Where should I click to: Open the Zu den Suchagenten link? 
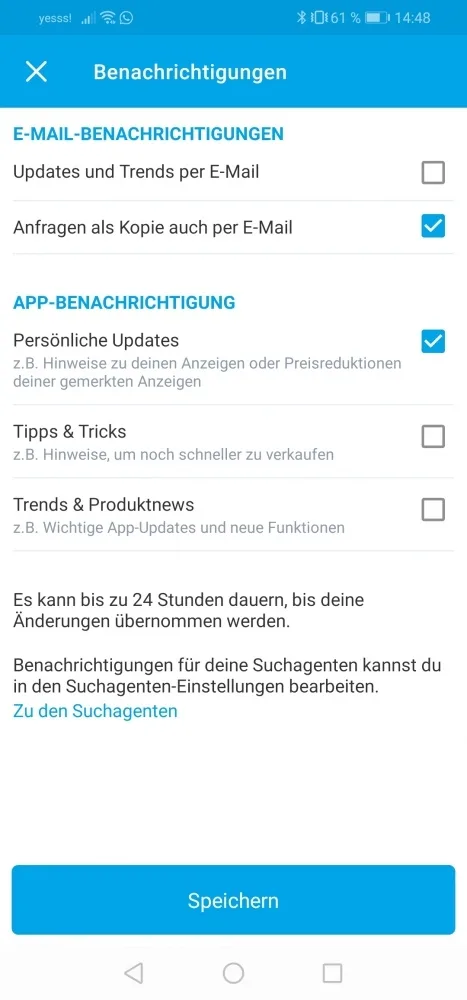tap(95, 711)
